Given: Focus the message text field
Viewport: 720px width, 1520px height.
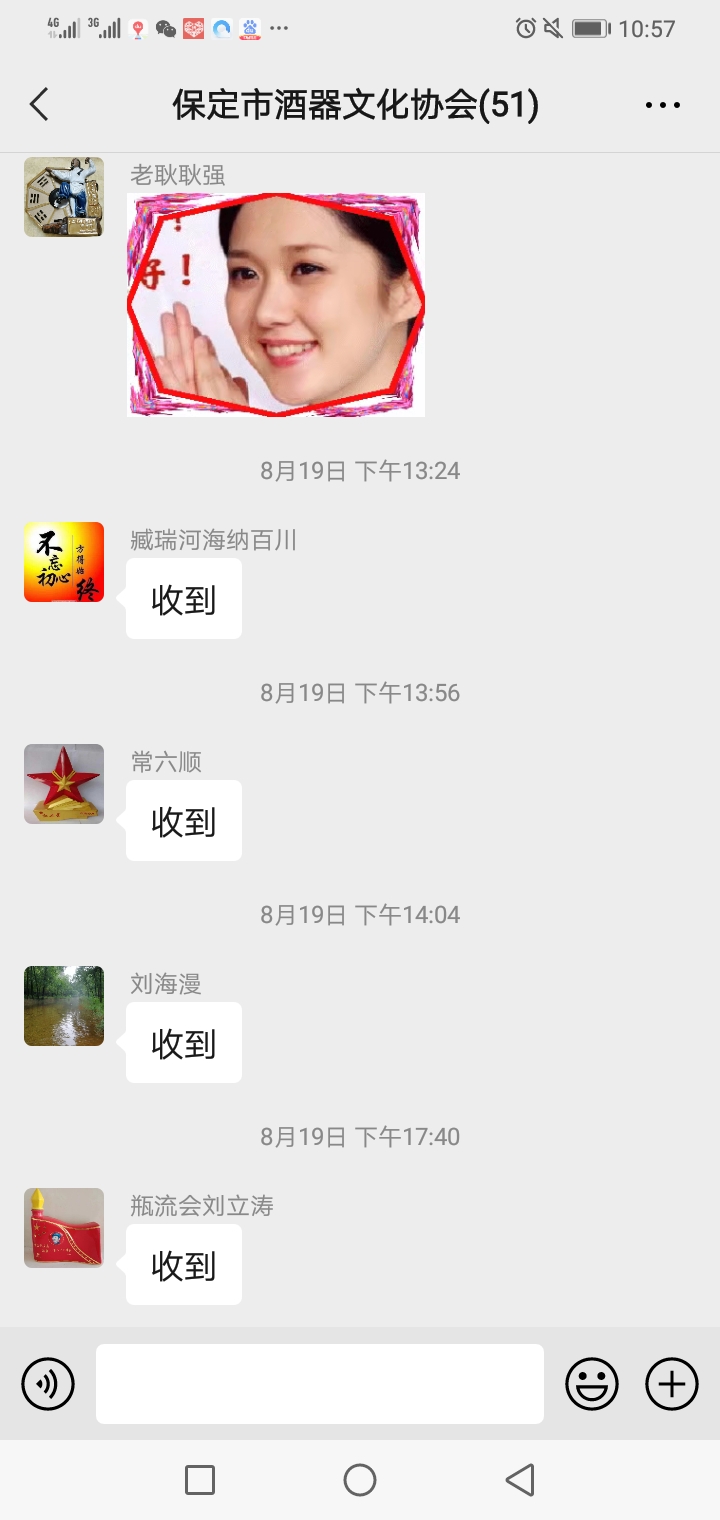Looking at the screenshot, I should pos(320,1384).
